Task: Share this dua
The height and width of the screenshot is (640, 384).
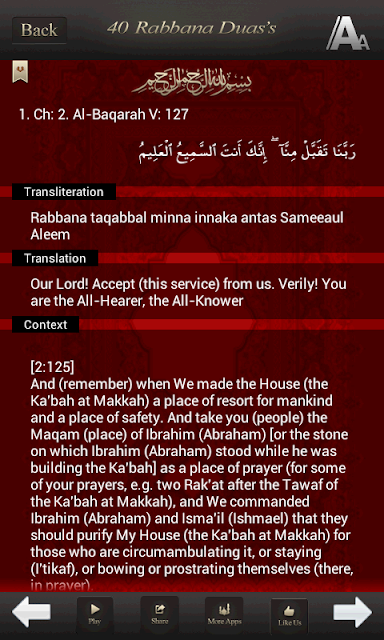Action: (160, 614)
